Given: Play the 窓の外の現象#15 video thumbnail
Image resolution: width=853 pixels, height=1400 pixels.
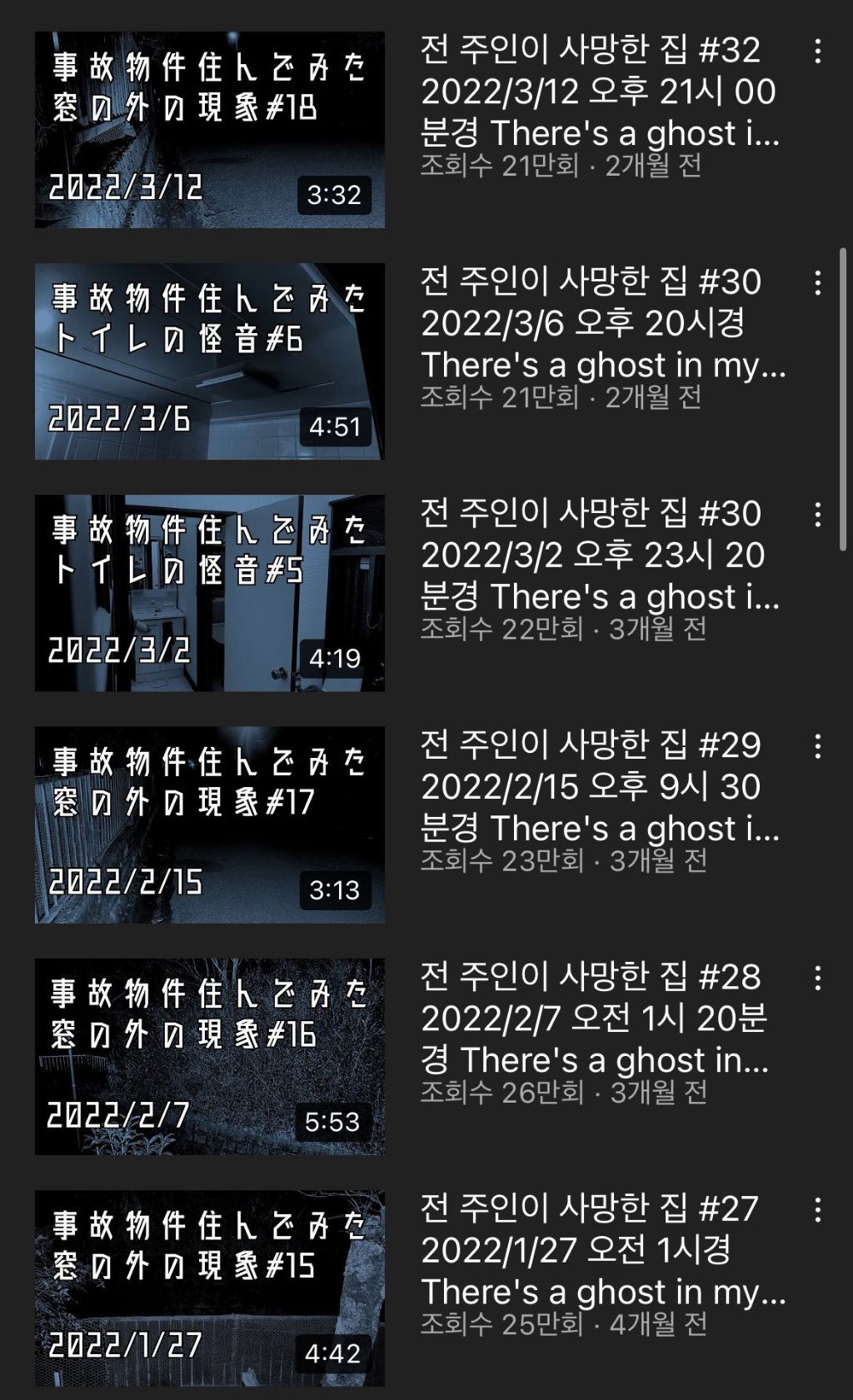Looking at the screenshot, I should point(210,1289).
